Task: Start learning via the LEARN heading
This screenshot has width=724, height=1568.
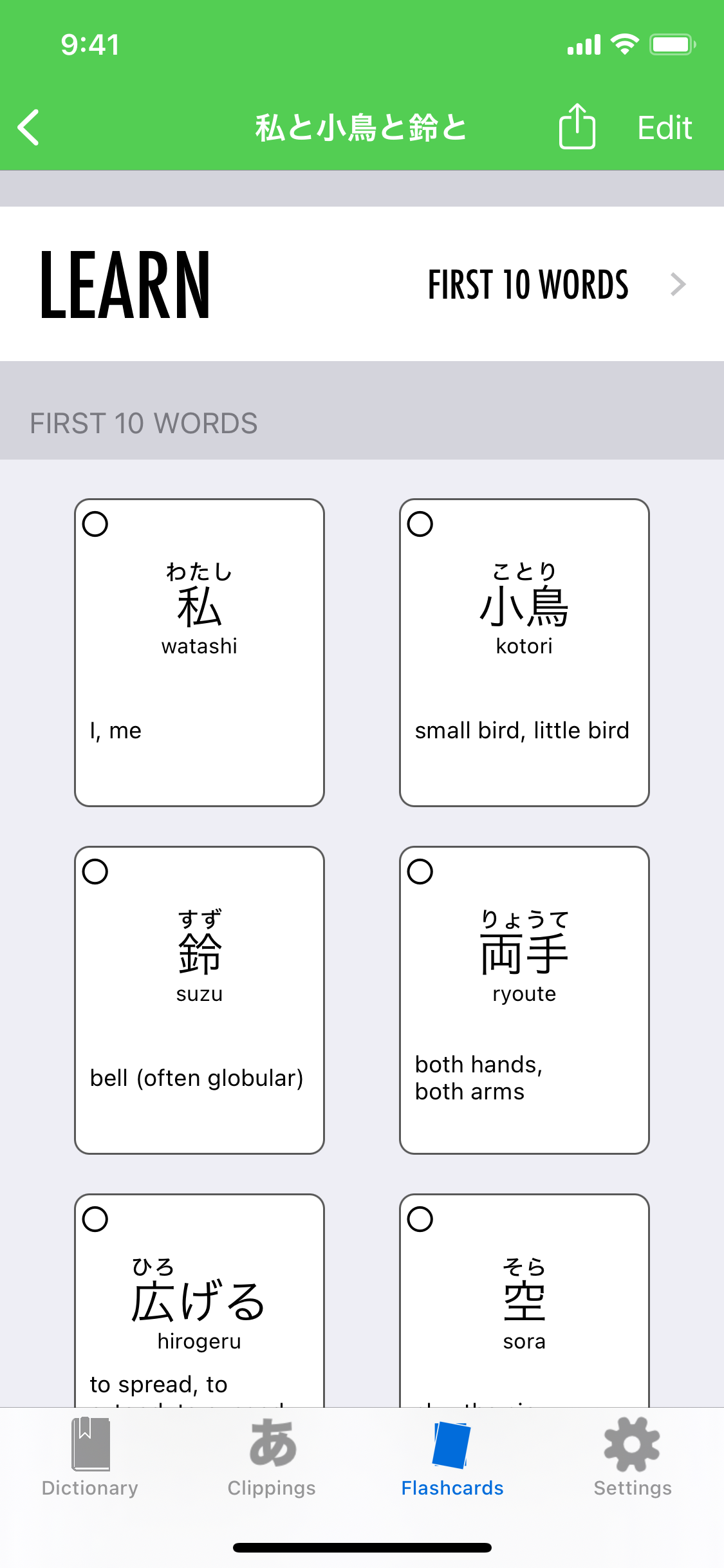Action: (124, 284)
